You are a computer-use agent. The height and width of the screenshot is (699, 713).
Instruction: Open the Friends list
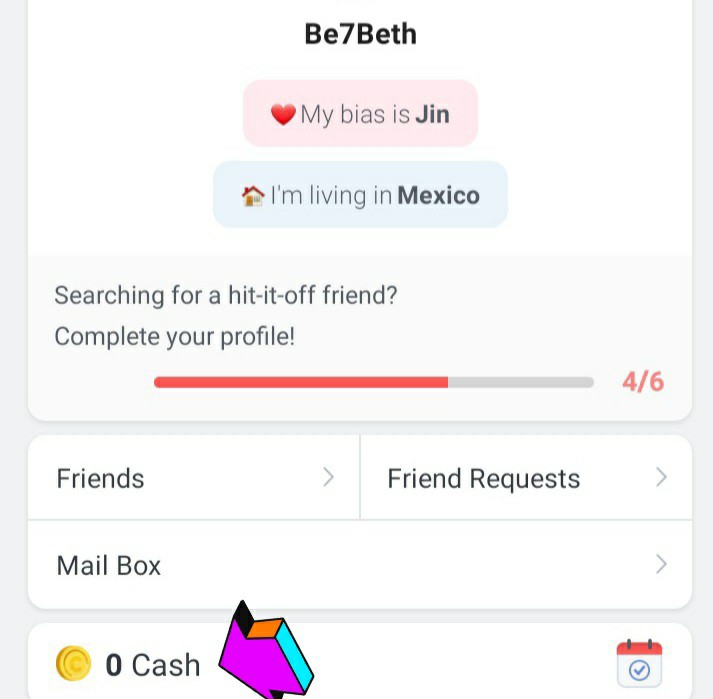(x=194, y=478)
